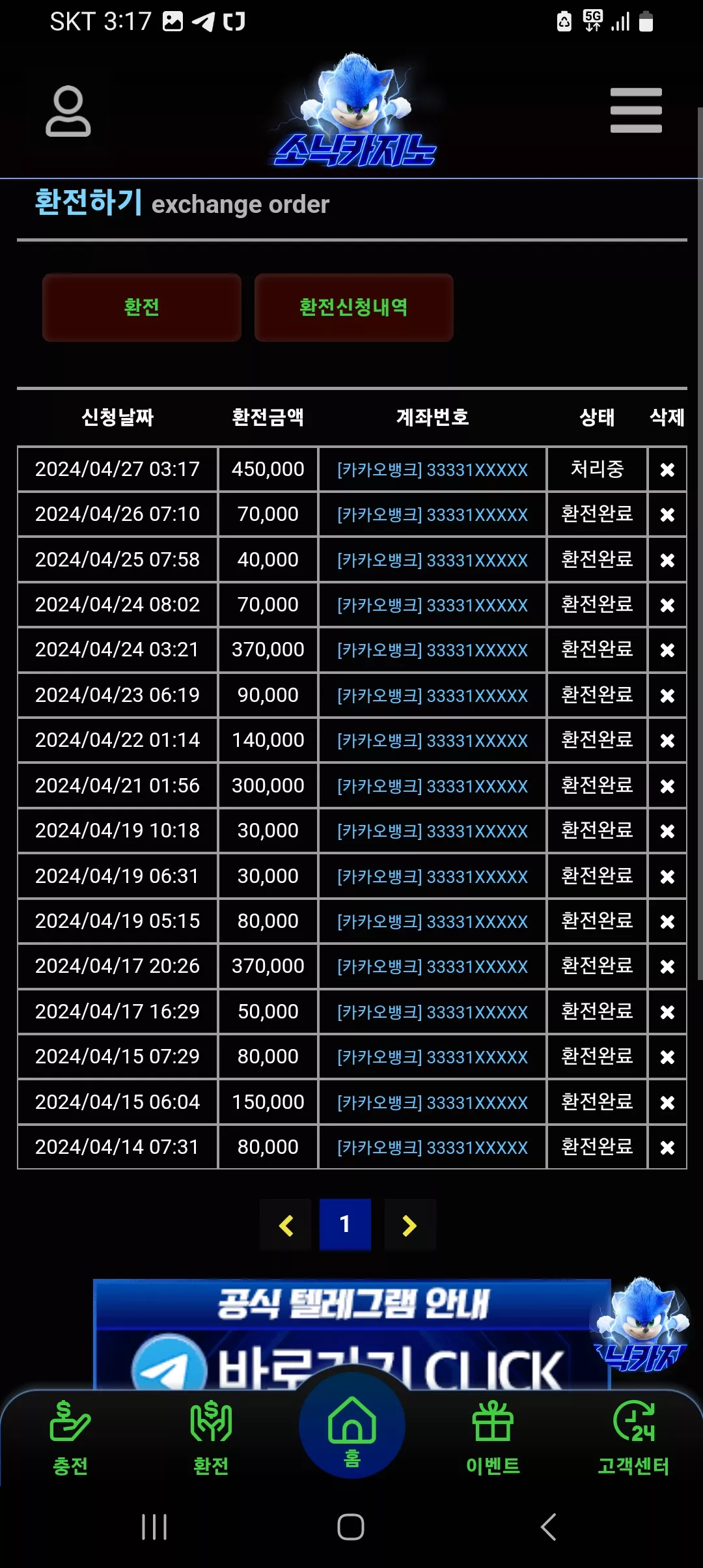The width and height of the screenshot is (703, 1568).
Task: Select page 1
Action: click(345, 1225)
